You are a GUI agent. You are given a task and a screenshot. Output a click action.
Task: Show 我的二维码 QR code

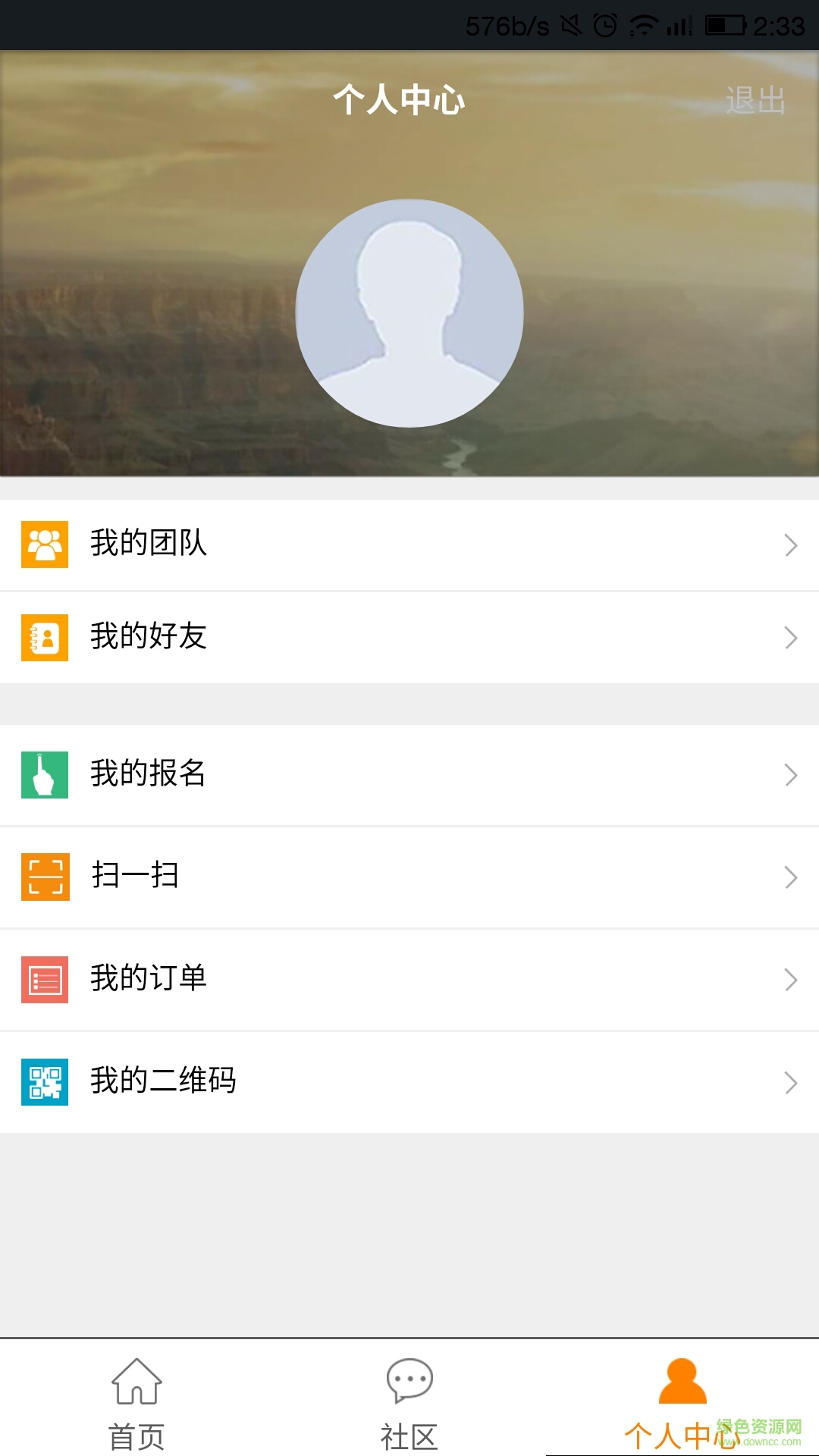coord(409,1081)
